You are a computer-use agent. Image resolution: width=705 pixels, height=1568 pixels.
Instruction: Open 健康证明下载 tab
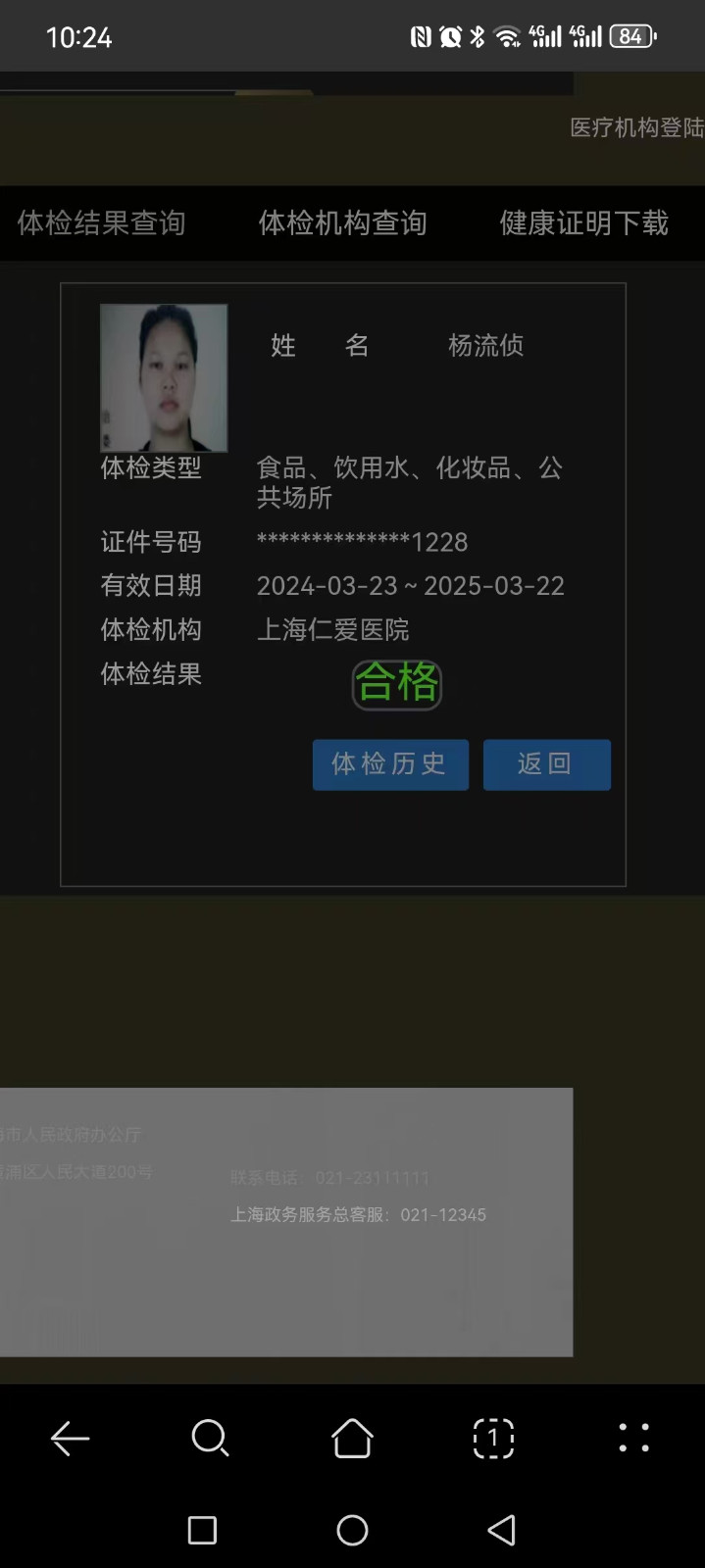tap(583, 223)
